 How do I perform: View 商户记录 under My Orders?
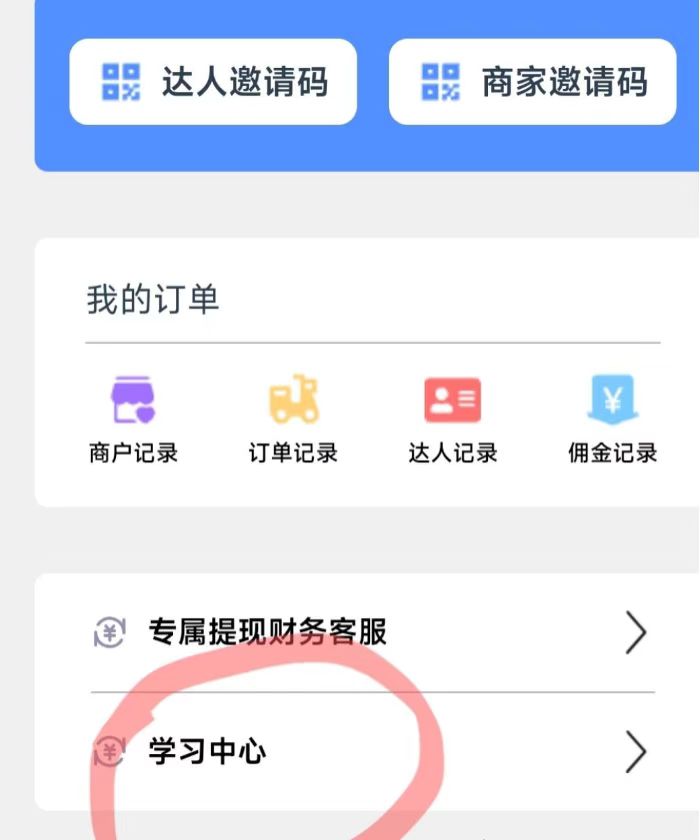pos(134,420)
